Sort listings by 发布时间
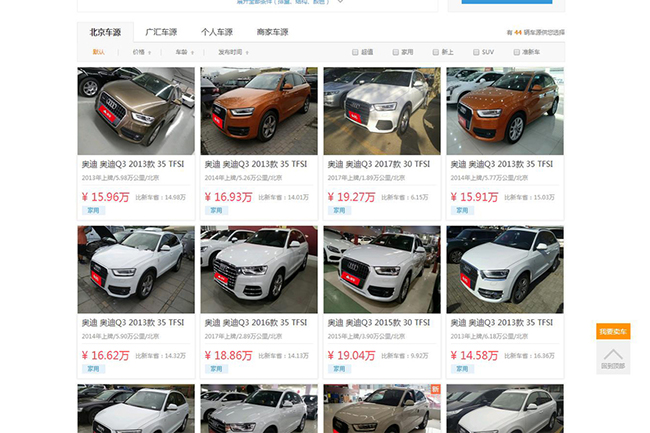Image resolution: width=650 pixels, height=433 pixels. pos(229,51)
